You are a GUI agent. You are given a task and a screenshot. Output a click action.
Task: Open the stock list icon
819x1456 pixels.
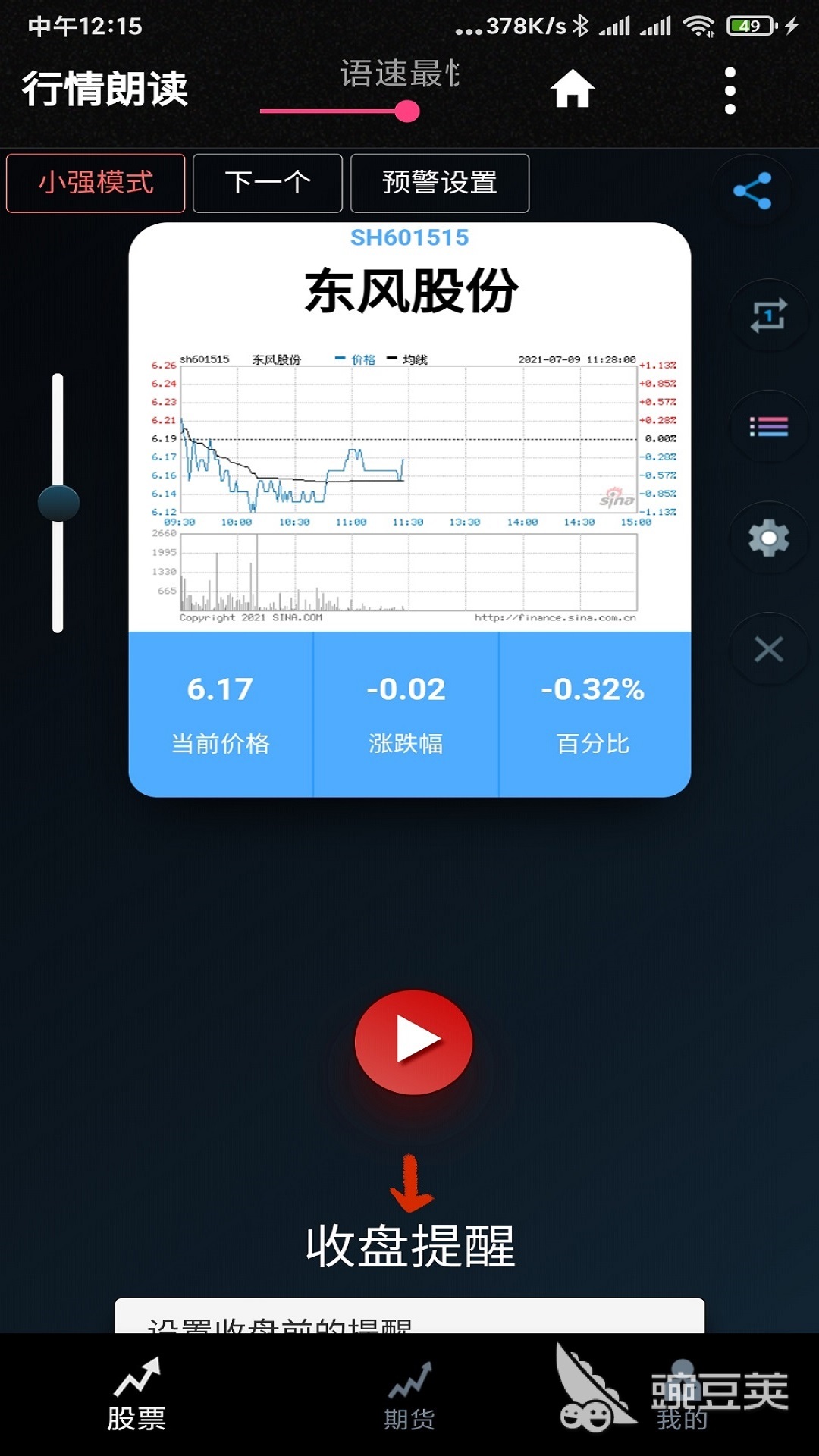pos(768,426)
